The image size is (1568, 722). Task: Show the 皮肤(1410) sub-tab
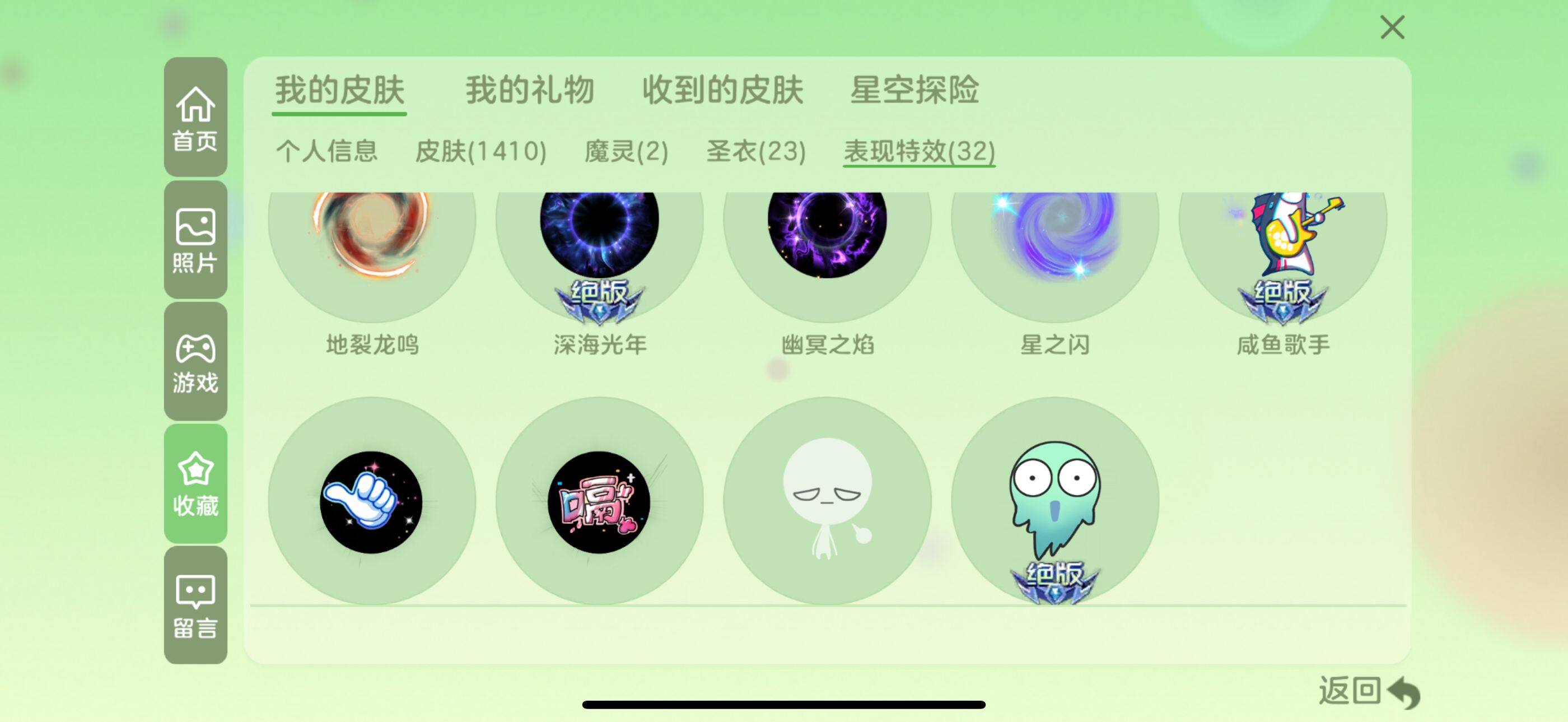click(480, 151)
